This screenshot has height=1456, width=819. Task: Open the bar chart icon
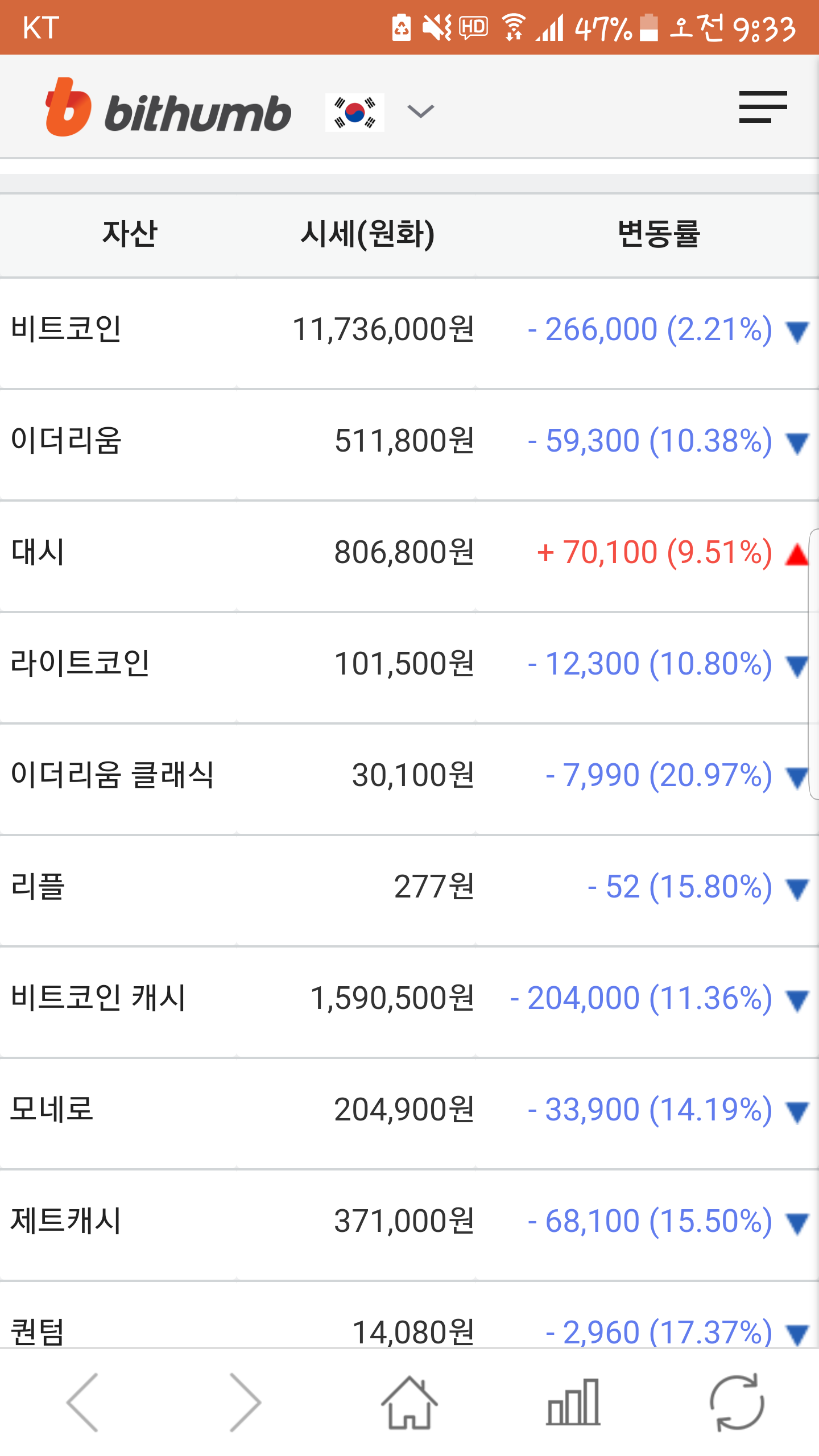coord(573,1403)
